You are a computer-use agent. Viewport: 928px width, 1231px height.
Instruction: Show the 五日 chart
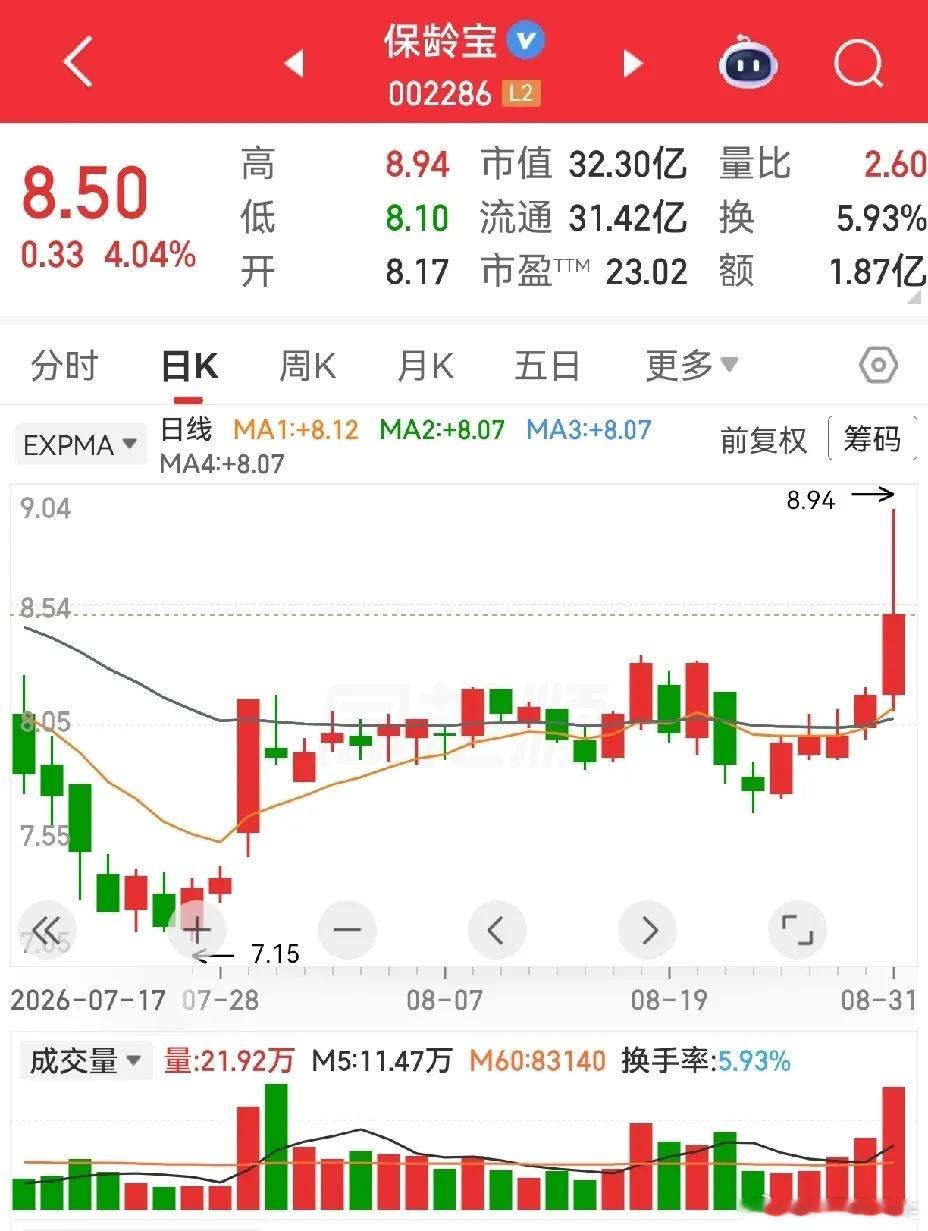pos(547,366)
